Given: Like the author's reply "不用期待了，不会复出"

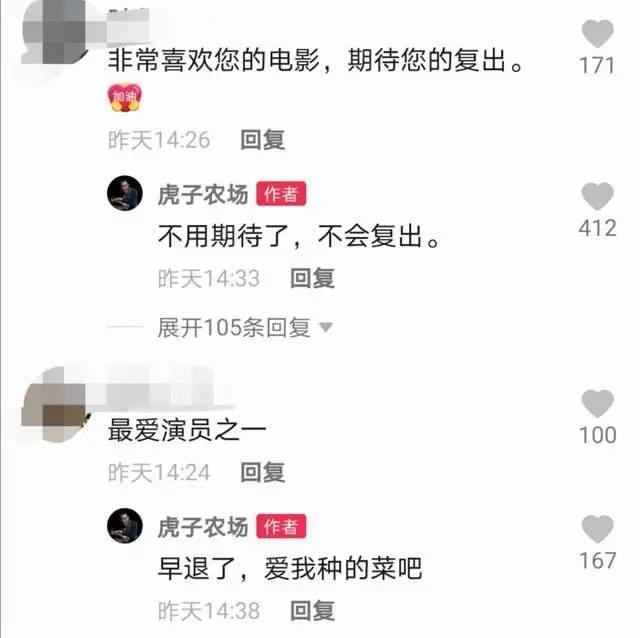Looking at the screenshot, I should 598,195.
